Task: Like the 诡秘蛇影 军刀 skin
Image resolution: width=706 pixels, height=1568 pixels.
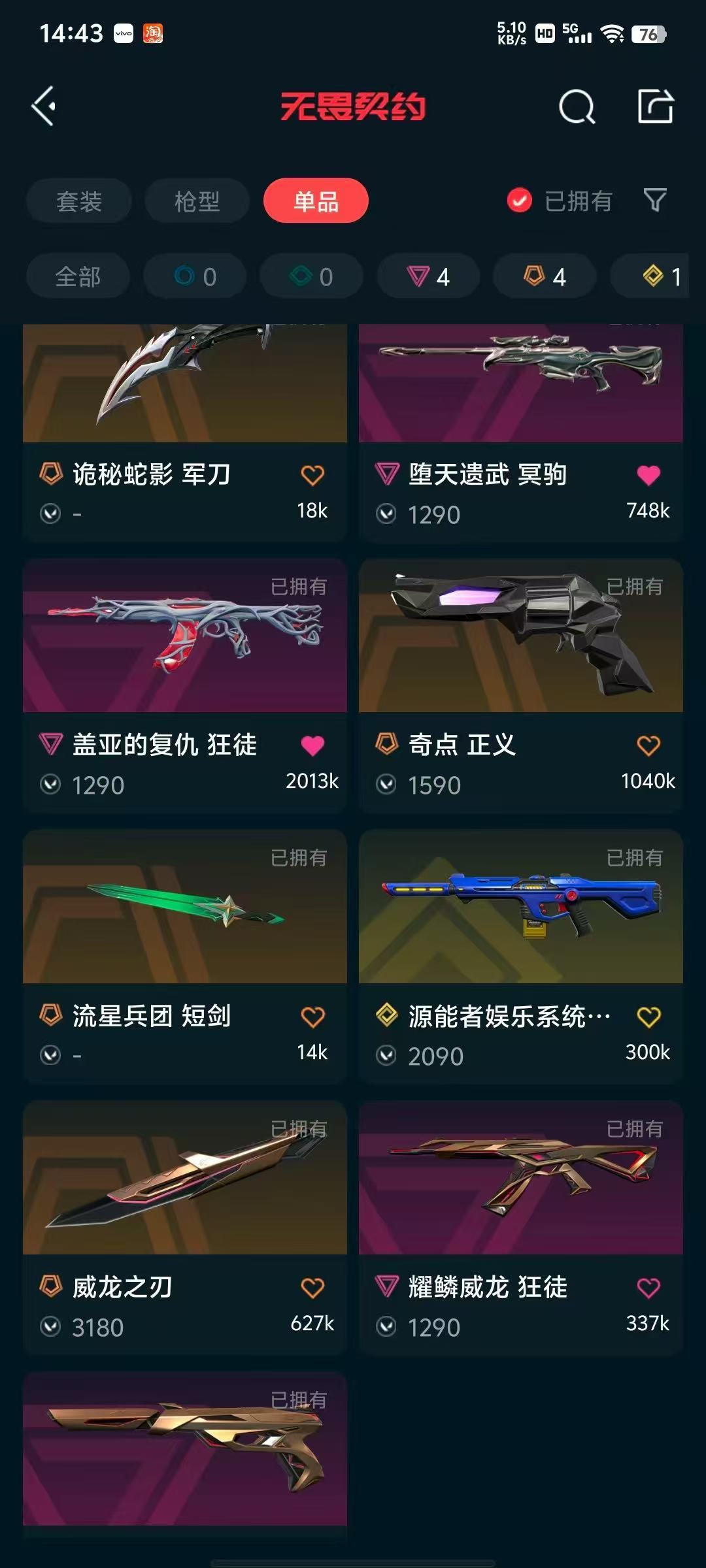Action: (x=312, y=475)
